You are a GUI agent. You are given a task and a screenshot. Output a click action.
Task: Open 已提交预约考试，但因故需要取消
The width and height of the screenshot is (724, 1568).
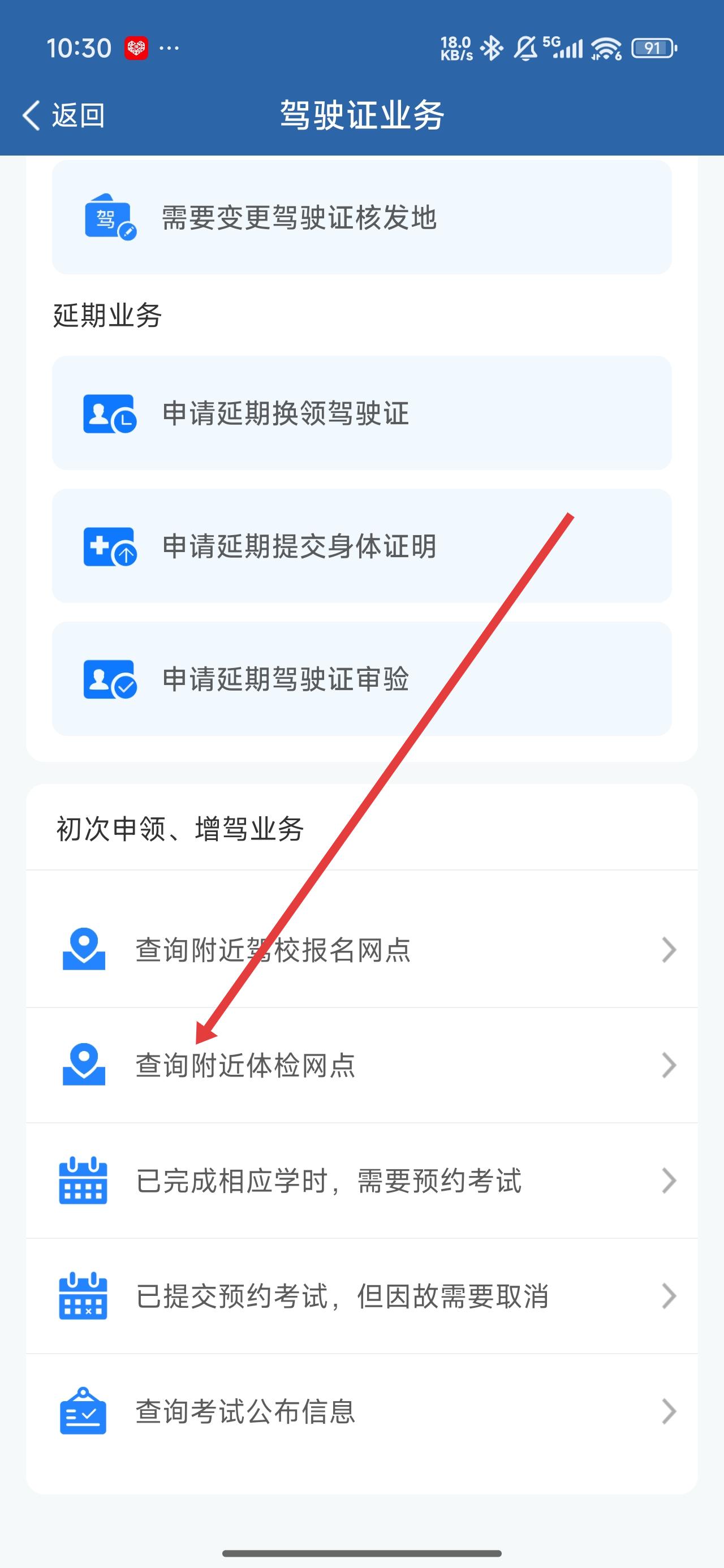click(x=361, y=1296)
